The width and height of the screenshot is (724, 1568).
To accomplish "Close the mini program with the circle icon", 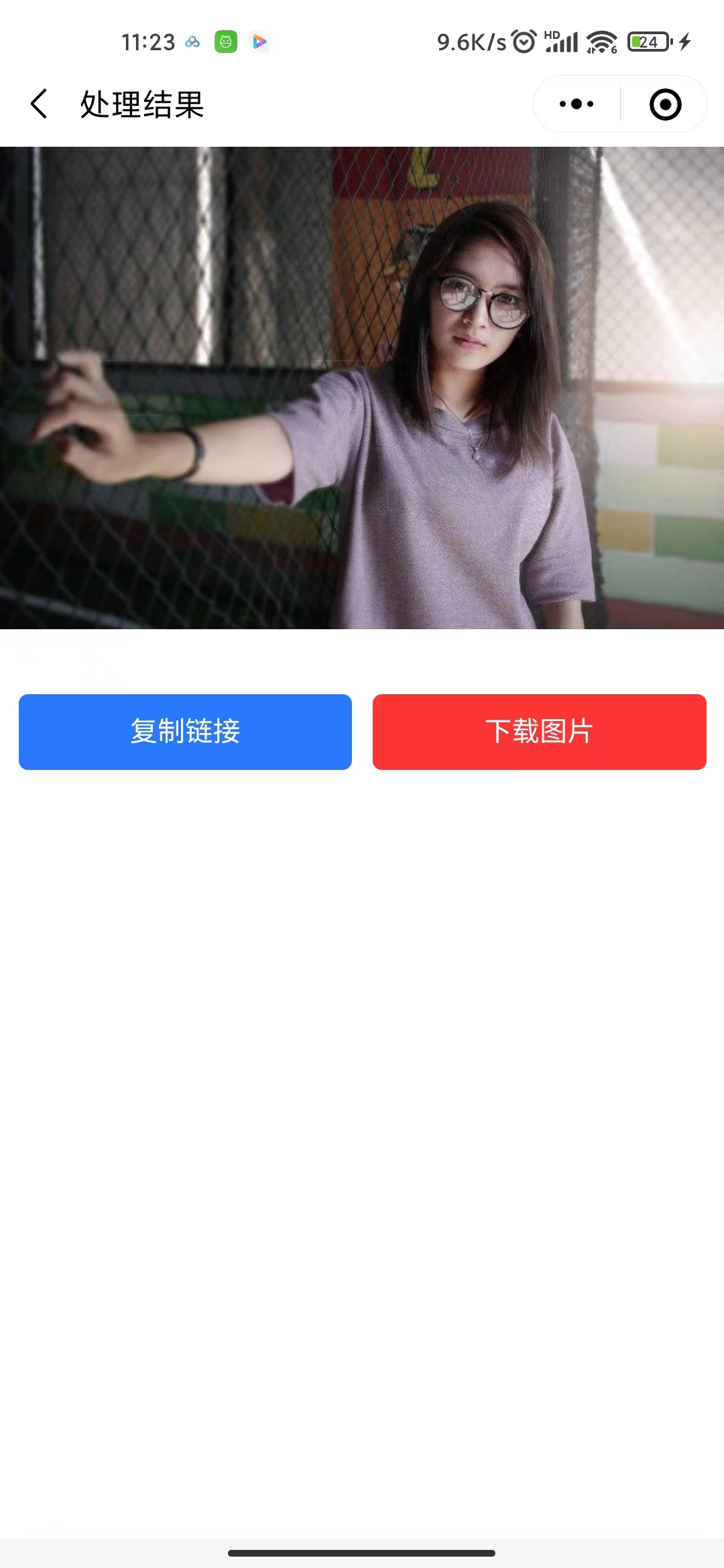I will coord(665,105).
